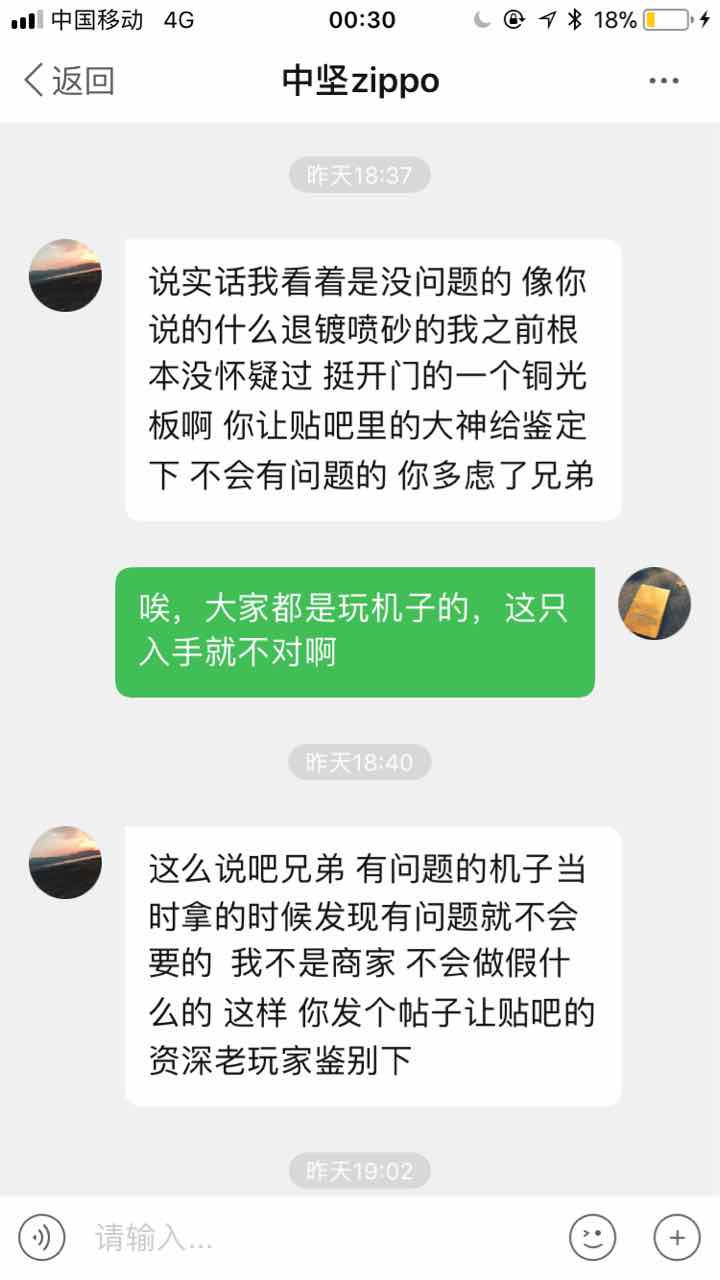Screen dimensions: 720x1280
Task: Open the overflow menu with three dots
Action: coord(664,81)
